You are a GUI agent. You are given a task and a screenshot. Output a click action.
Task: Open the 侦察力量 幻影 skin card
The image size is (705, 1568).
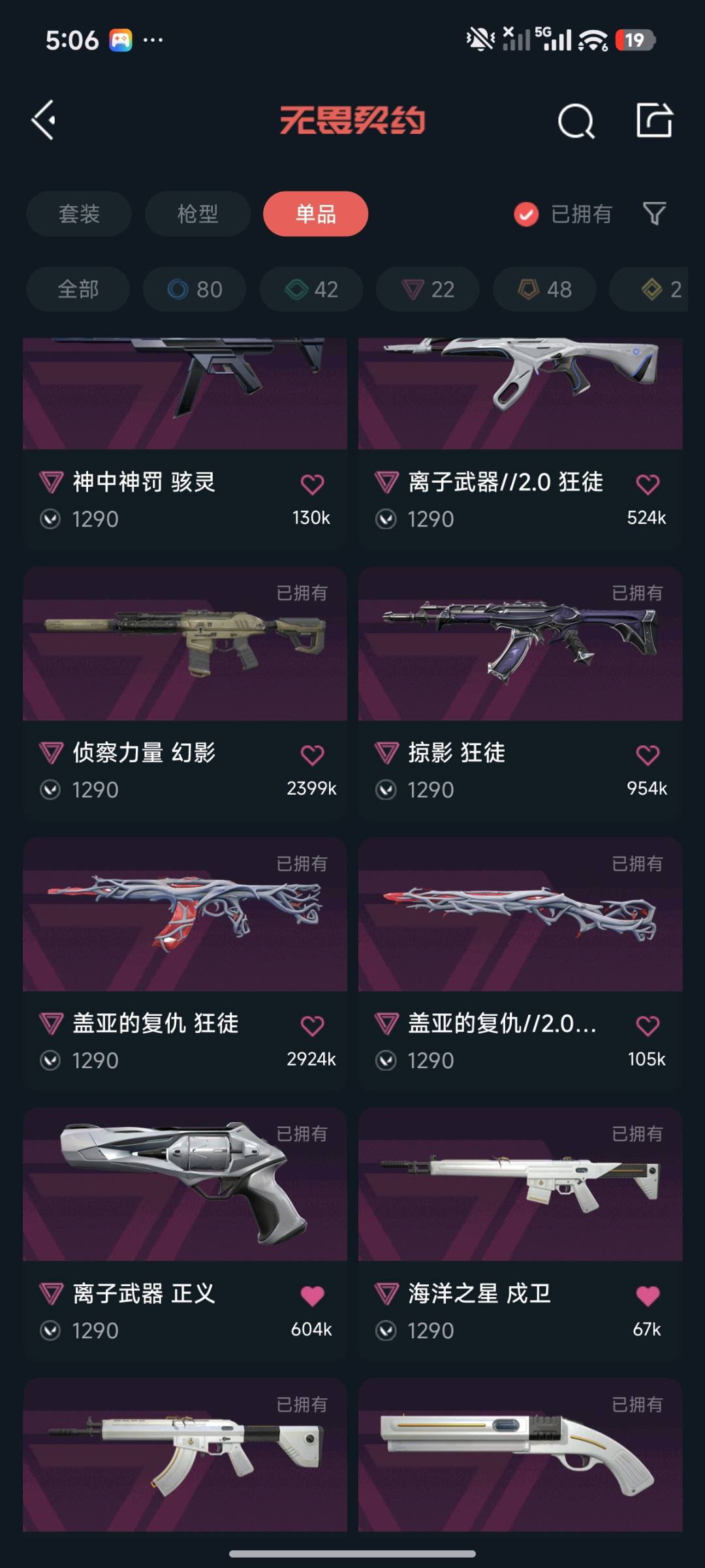[x=185, y=653]
